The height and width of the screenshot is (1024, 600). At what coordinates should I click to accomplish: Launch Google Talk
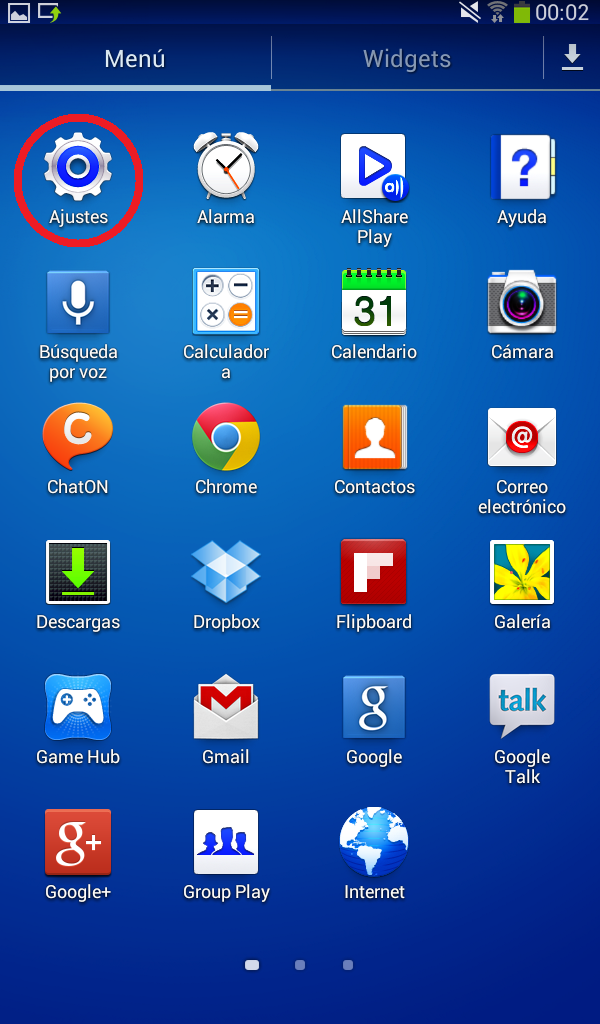[522, 709]
